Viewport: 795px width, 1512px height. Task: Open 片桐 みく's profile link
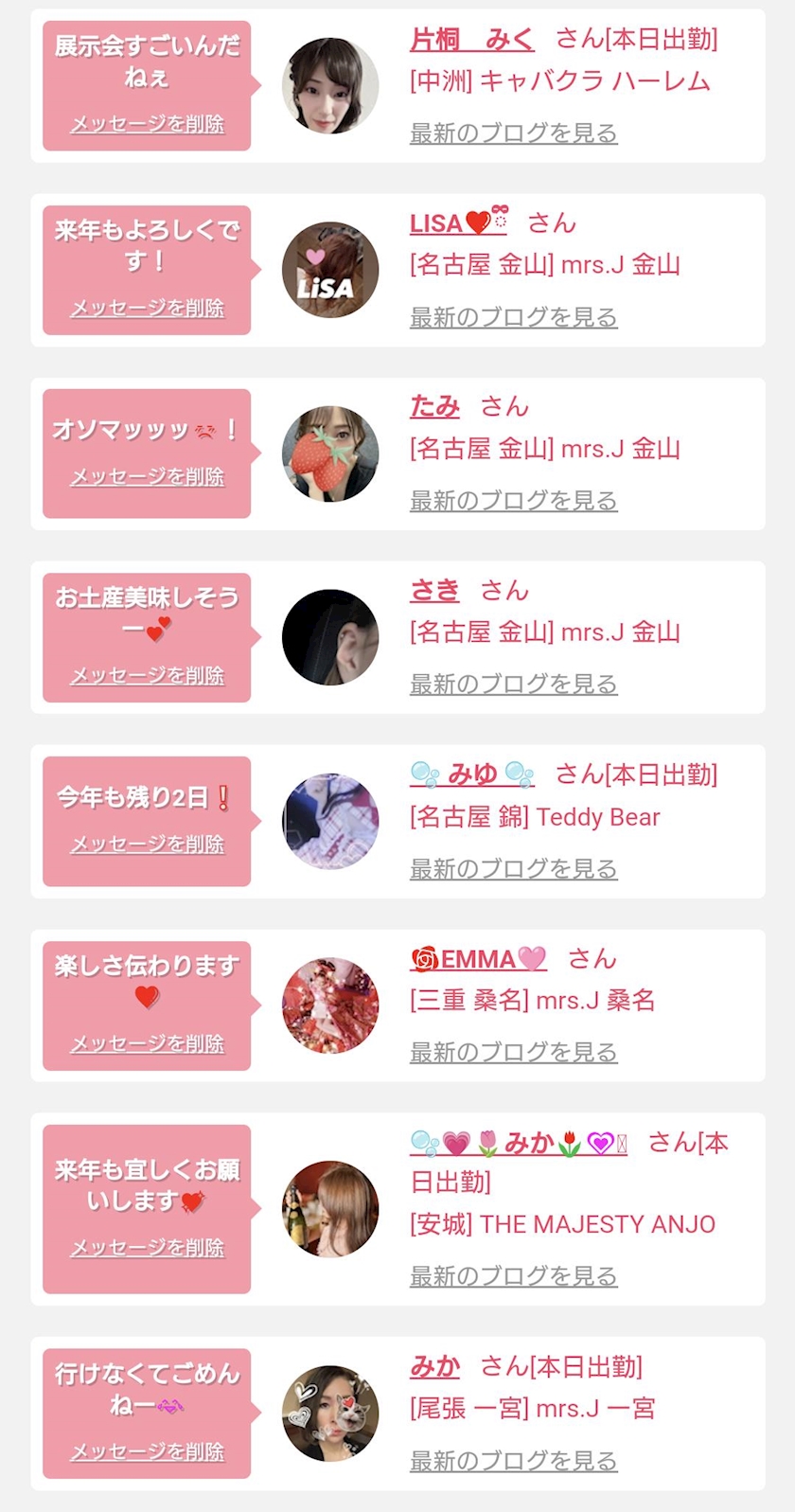point(471,40)
